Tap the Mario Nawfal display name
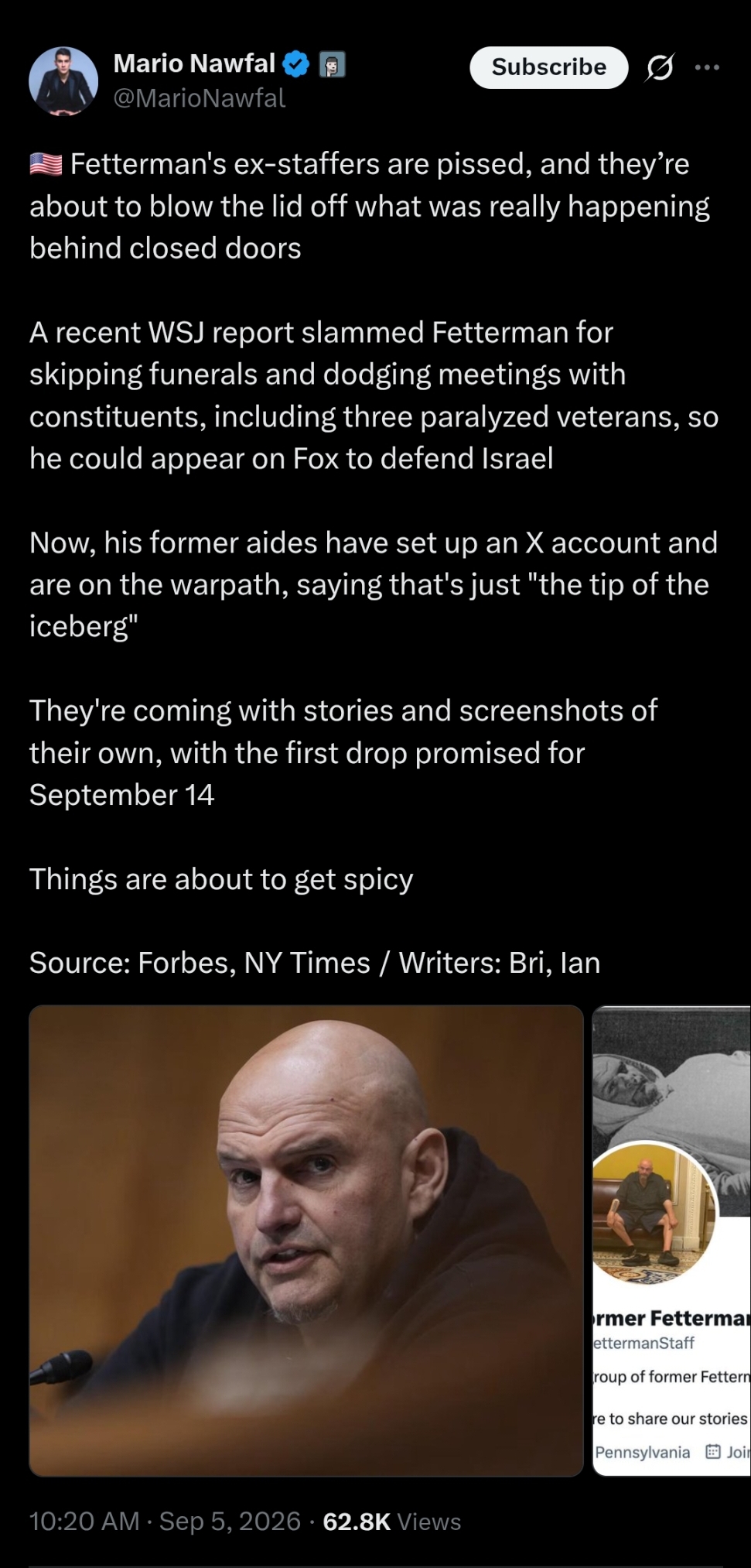 pyautogui.click(x=194, y=63)
